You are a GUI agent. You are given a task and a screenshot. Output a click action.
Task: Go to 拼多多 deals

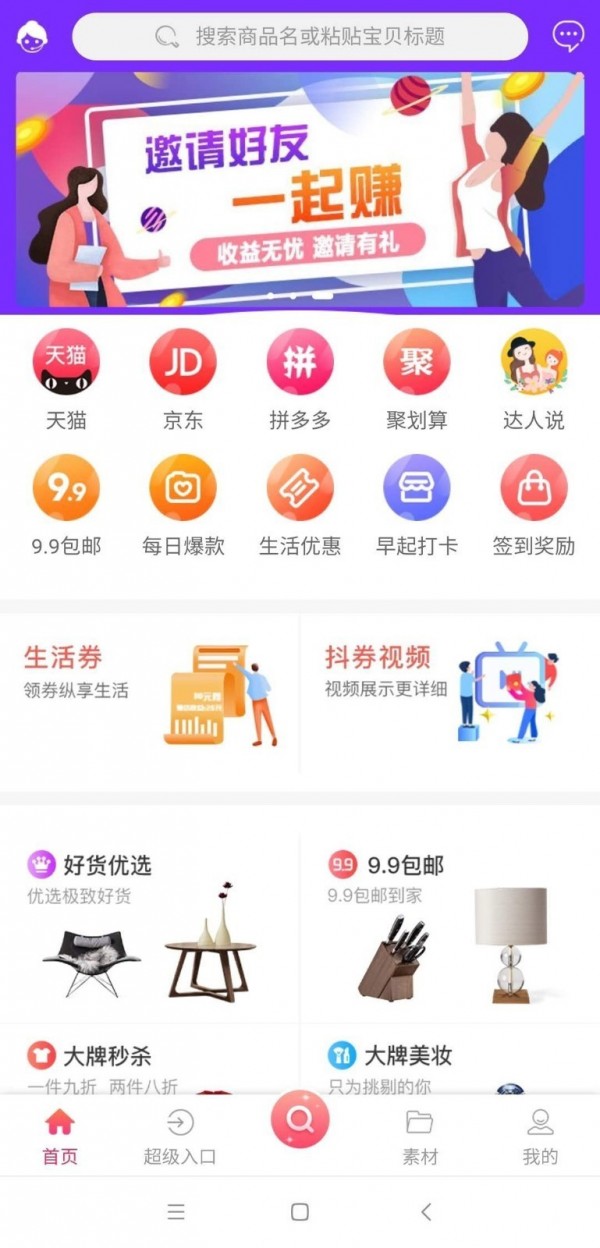click(x=300, y=377)
